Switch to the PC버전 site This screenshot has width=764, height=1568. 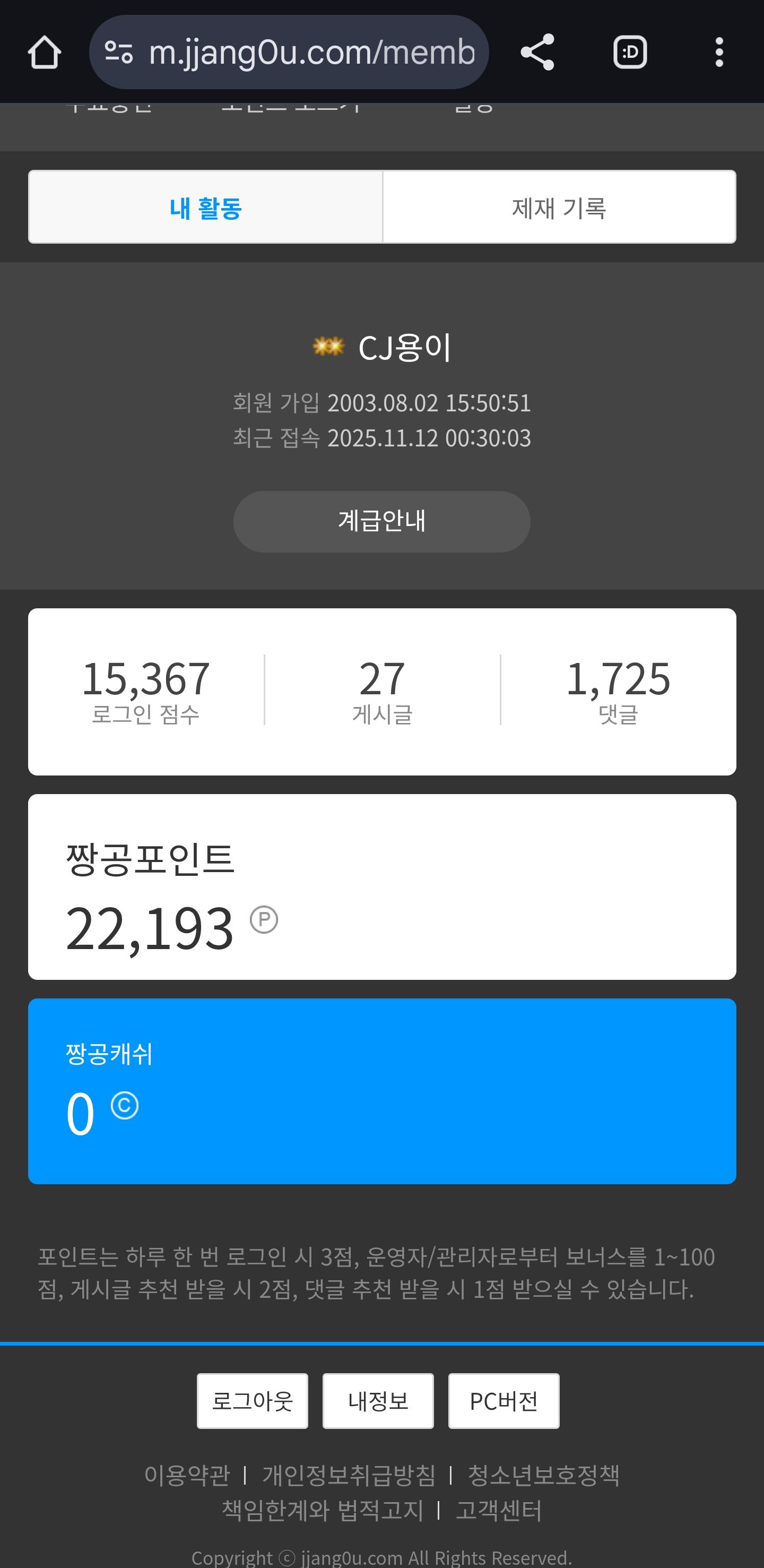pyautogui.click(x=503, y=1401)
